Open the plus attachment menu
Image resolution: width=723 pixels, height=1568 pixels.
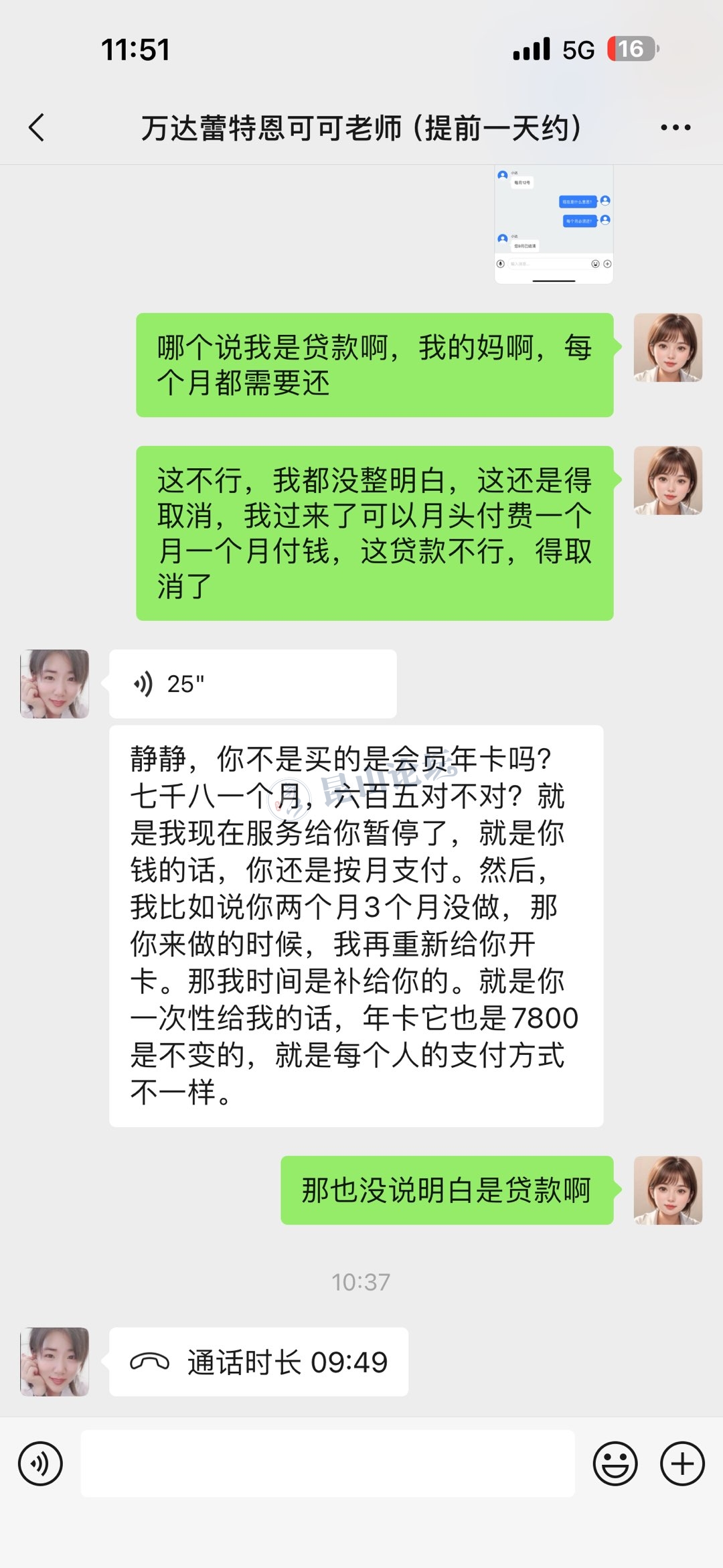682,1464
